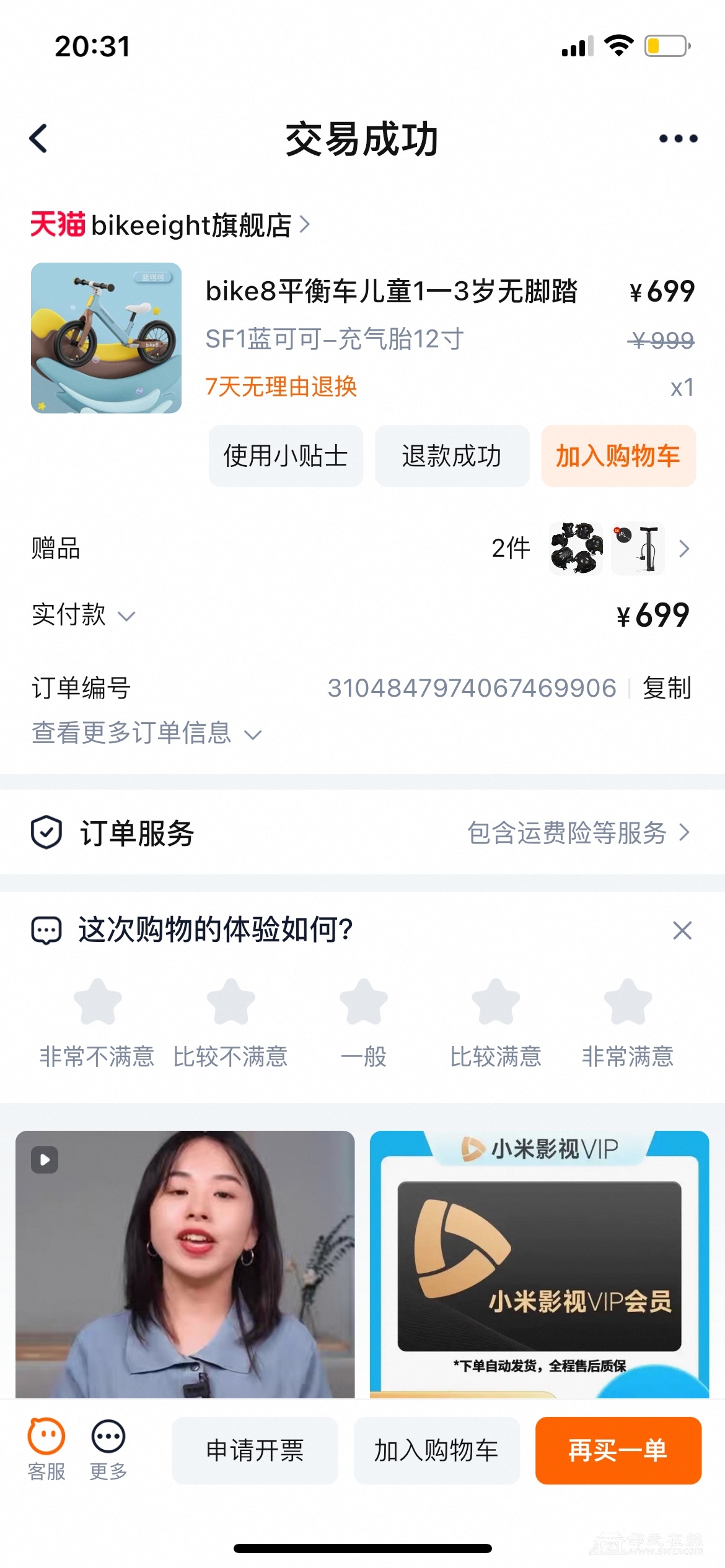725x1568 pixels.
Task: Rate the experience 非常满意
Action: click(628, 1001)
